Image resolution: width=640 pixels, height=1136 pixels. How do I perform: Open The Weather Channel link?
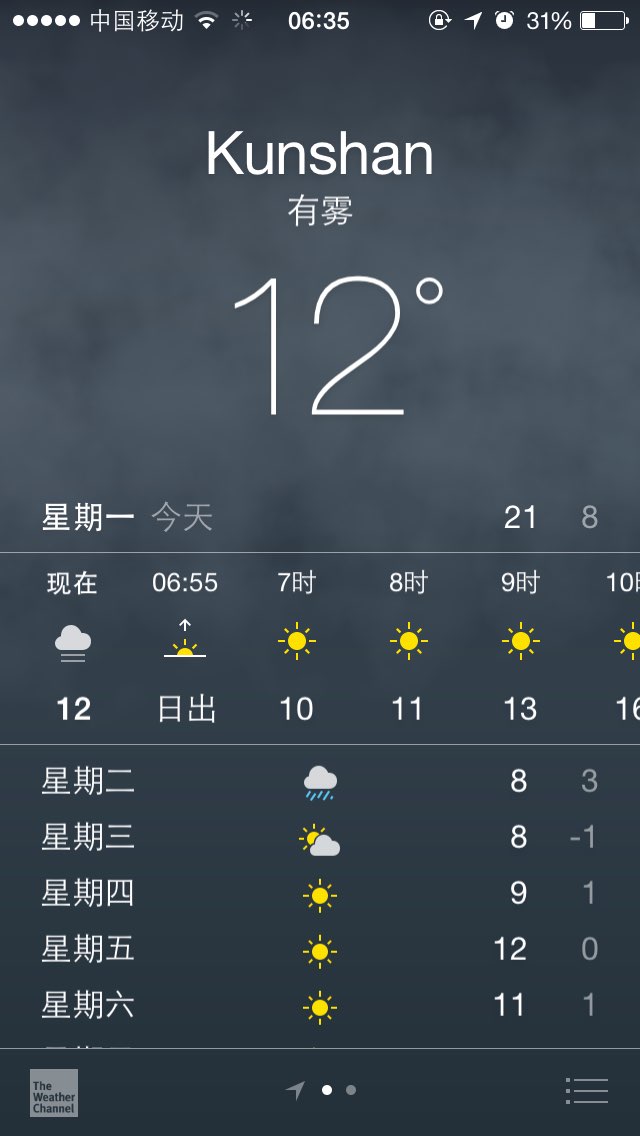point(54,1093)
